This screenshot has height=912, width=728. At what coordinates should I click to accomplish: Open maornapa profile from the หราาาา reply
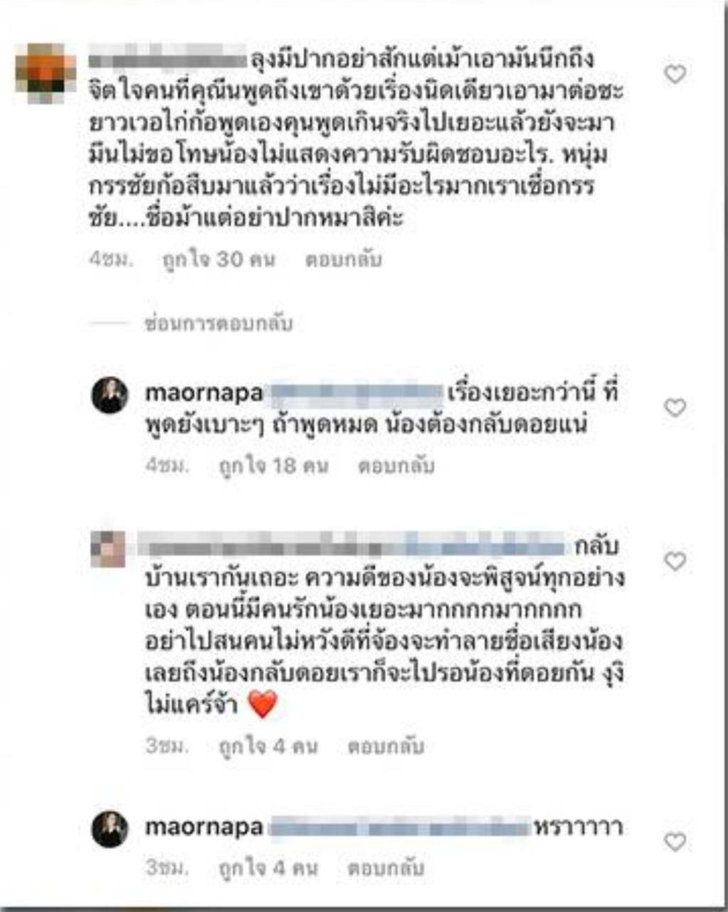click(188, 829)
